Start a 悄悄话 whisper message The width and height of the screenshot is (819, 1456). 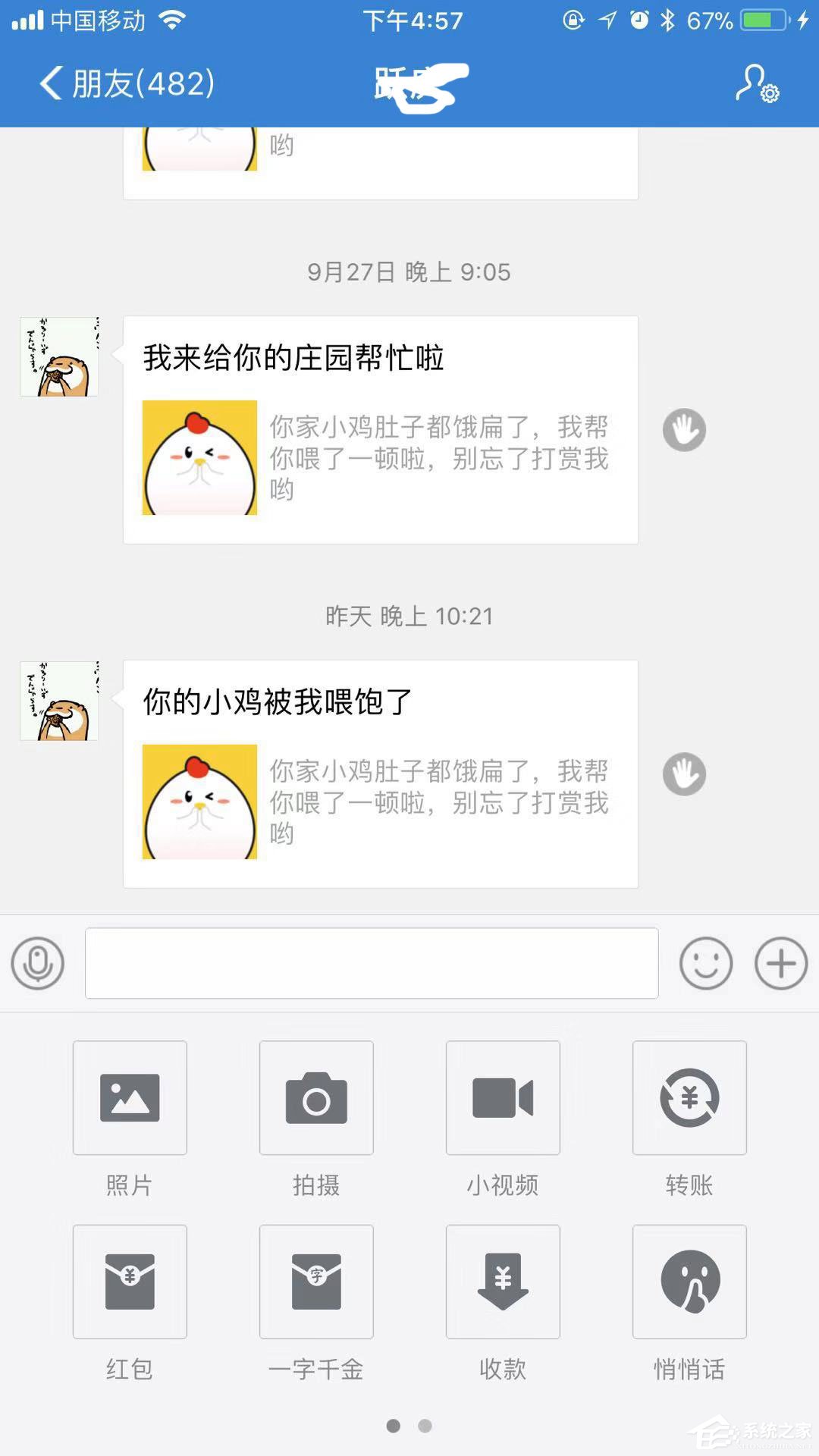689,1282
